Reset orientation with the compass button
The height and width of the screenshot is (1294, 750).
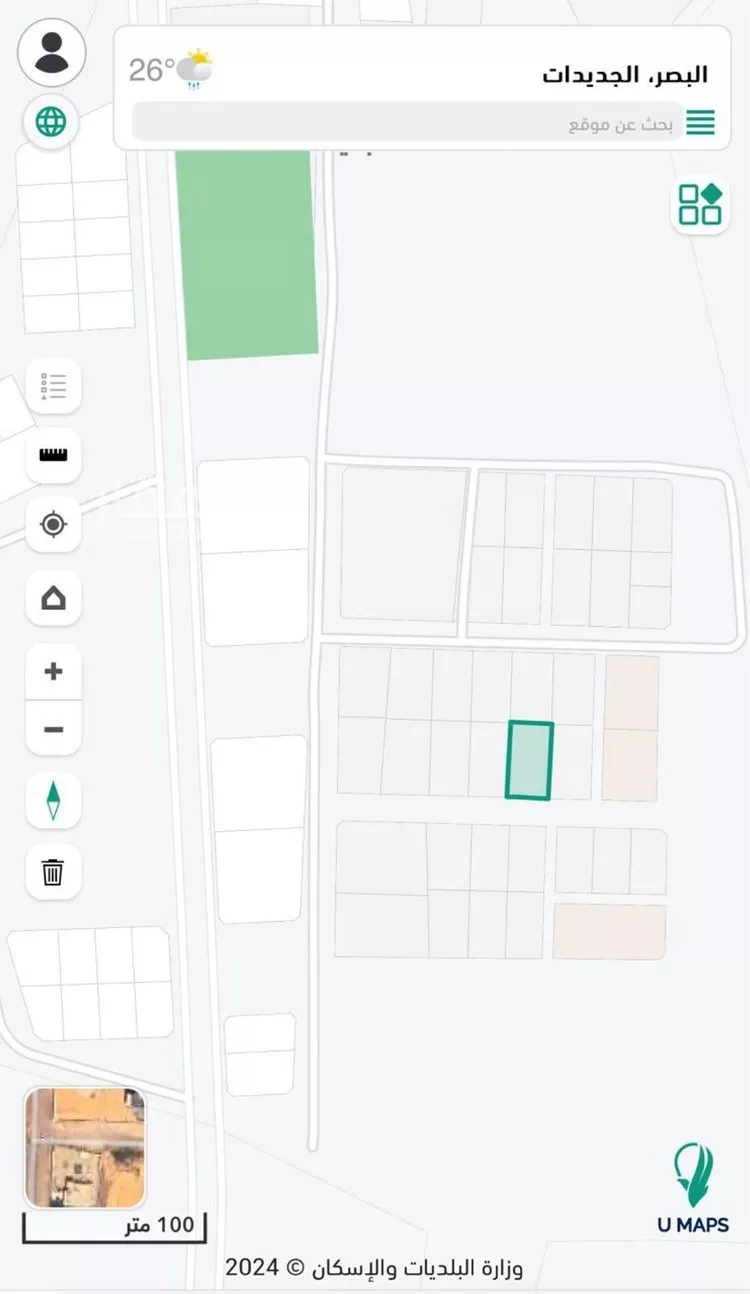(53, 801)
